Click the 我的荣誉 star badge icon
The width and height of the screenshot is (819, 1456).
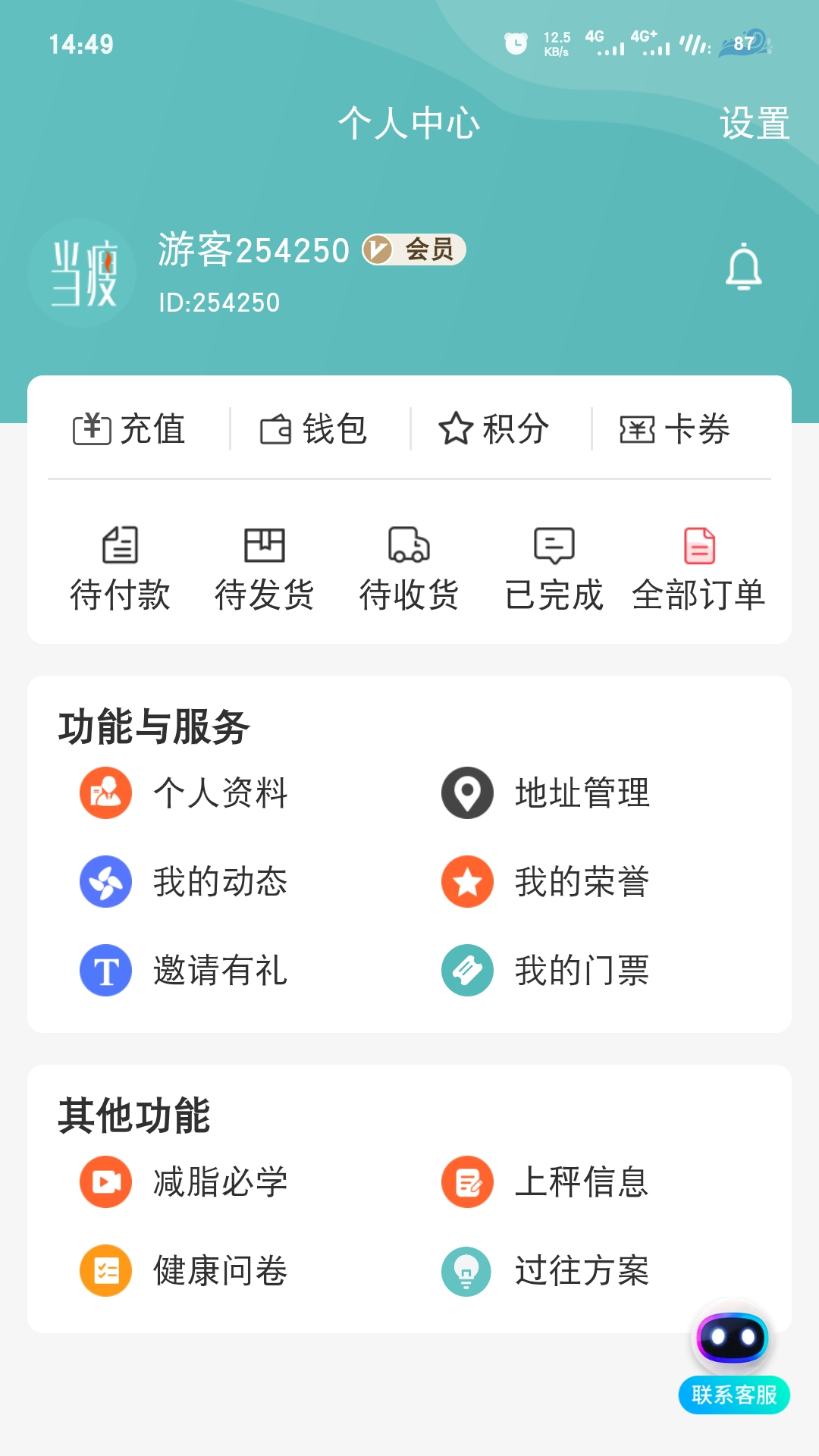(x=466, y=881)
